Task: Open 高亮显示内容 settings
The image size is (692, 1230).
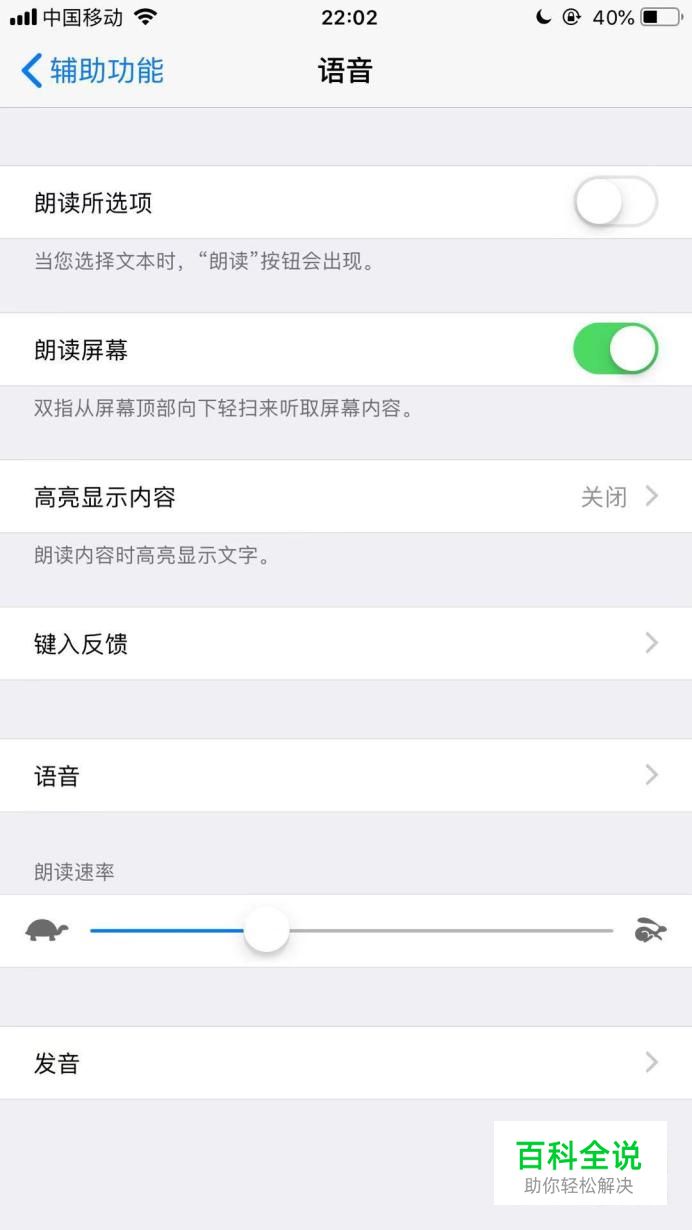Action: [346, 496]
